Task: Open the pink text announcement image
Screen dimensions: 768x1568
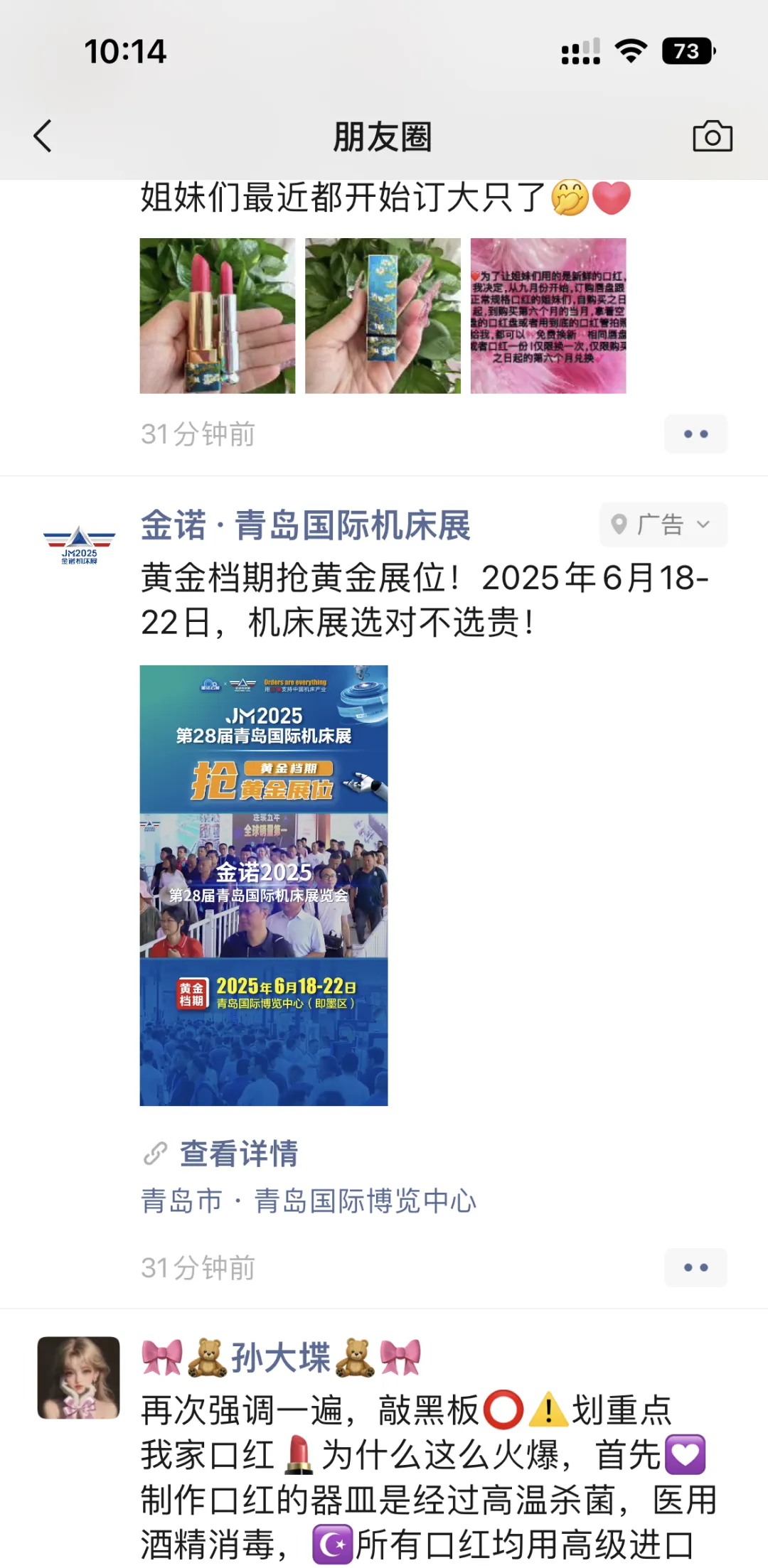Action: [548, 316]
